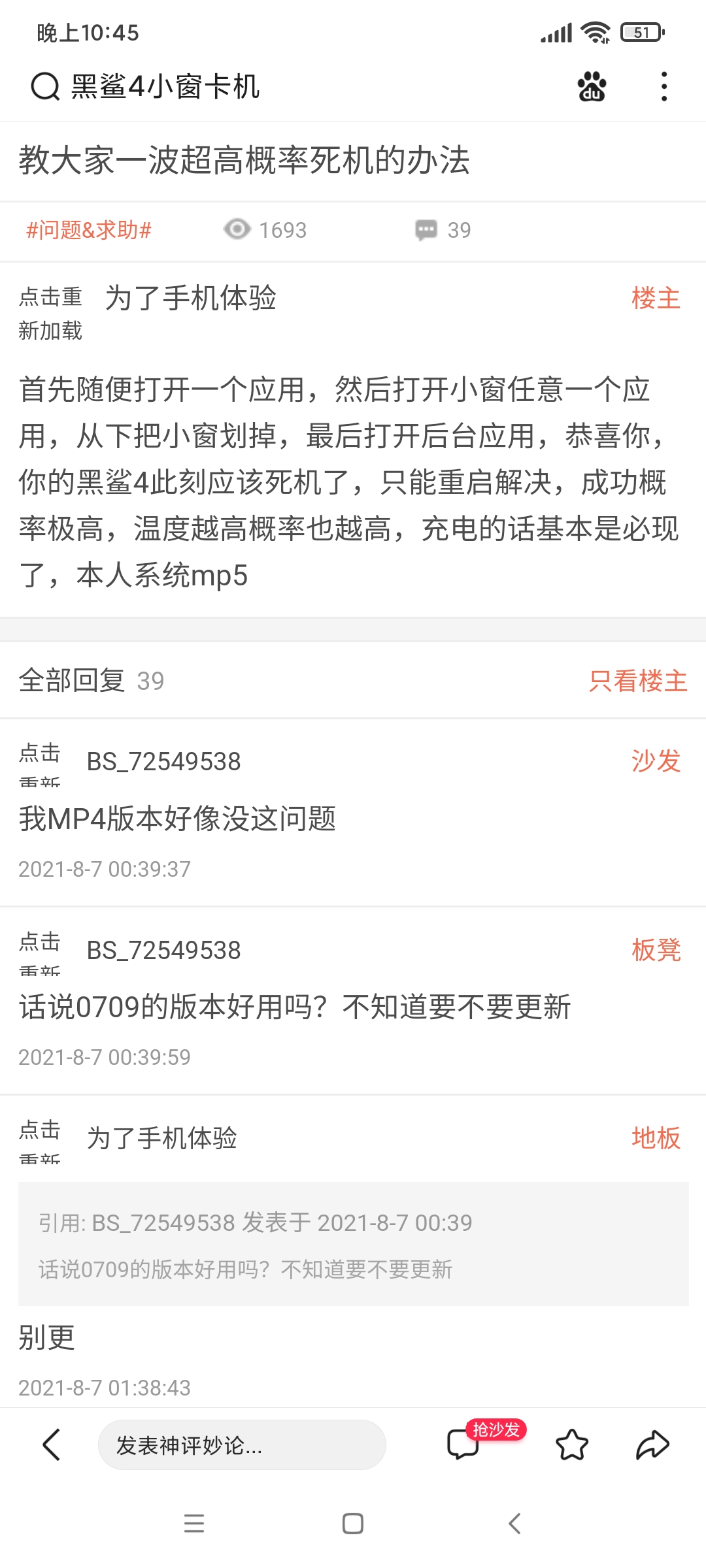Viewport: 706px width, 1568px height.
Task: Filter replies with 只看楼主
Action: click(638, 681)
